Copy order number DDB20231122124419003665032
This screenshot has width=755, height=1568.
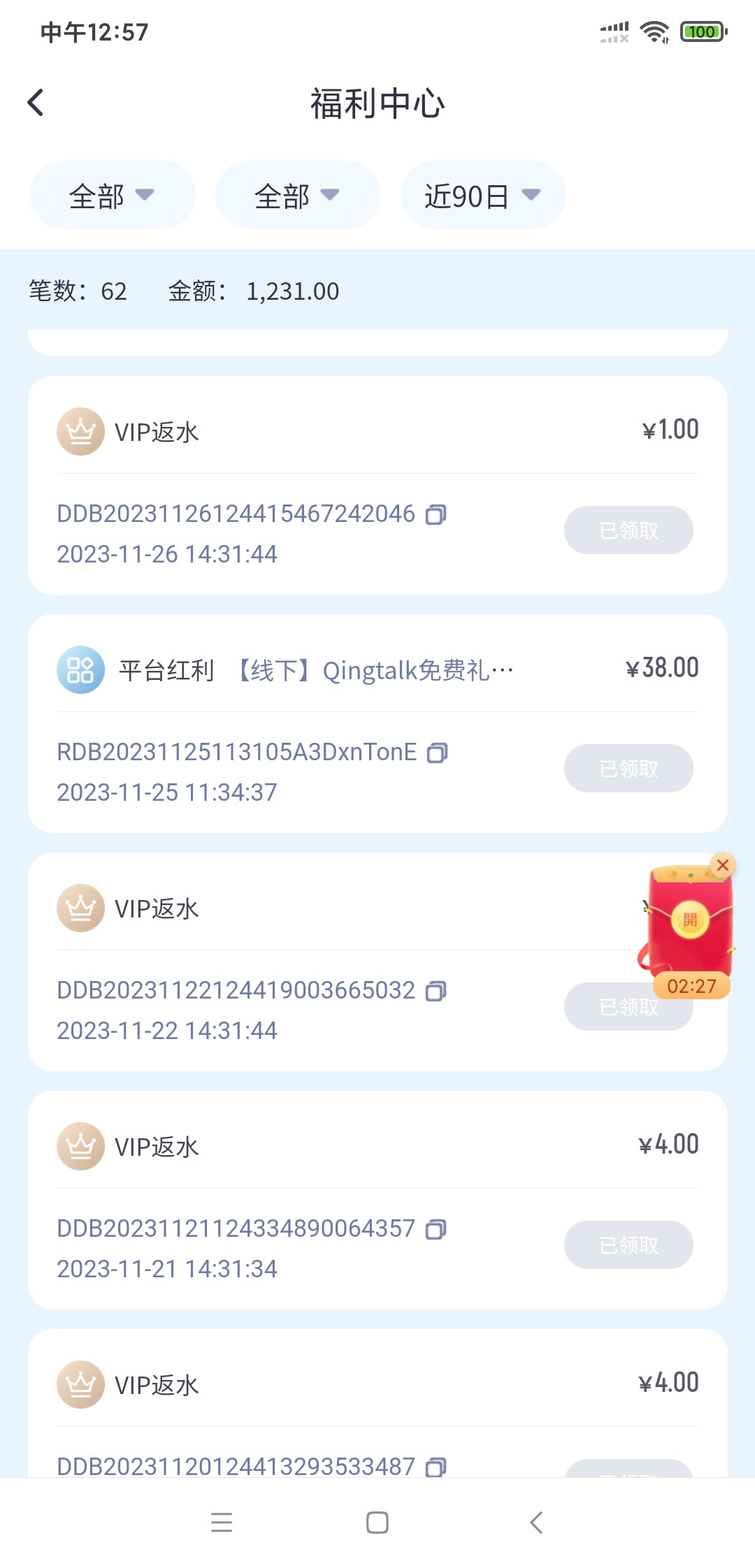click(x=437, y=992)
